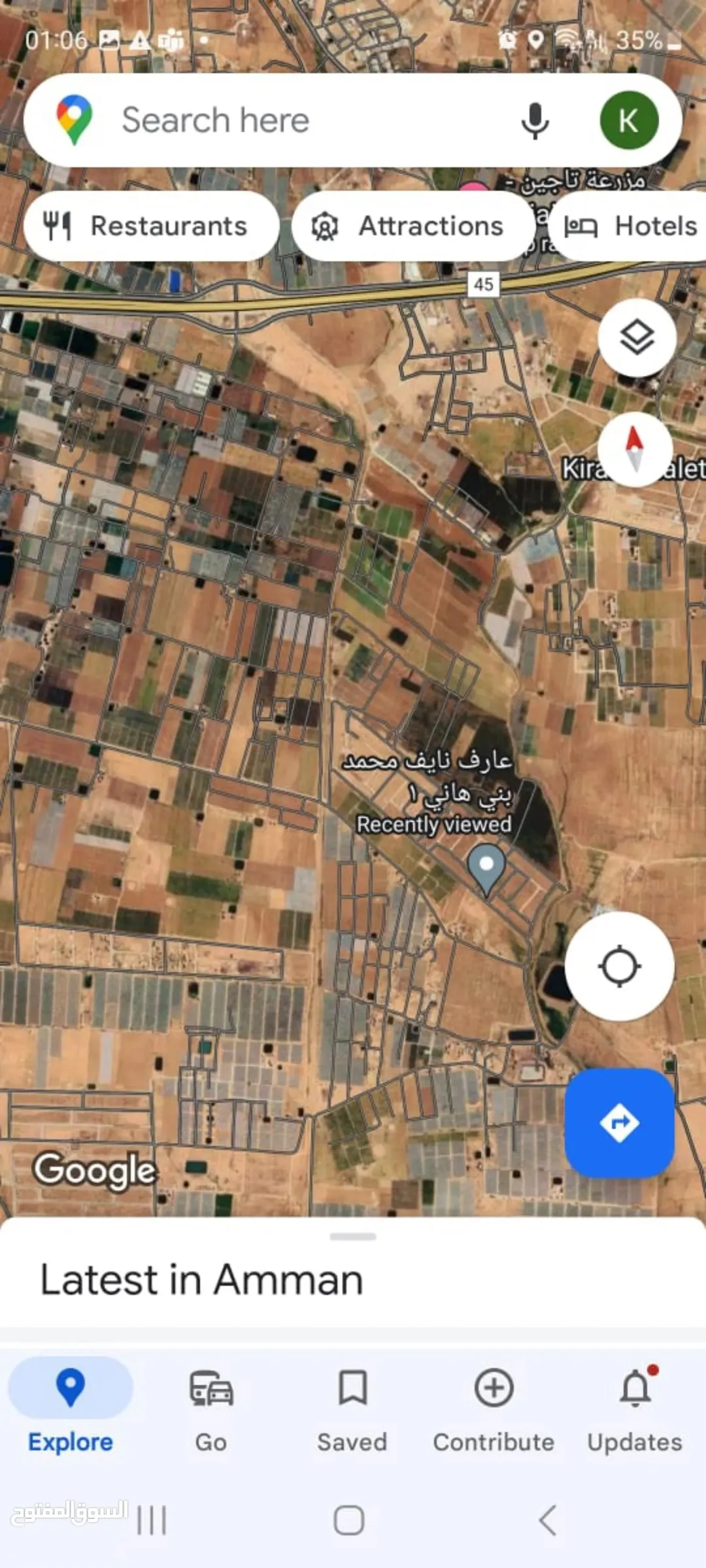Select the Restaurants chip

click(x=152, y=226)
